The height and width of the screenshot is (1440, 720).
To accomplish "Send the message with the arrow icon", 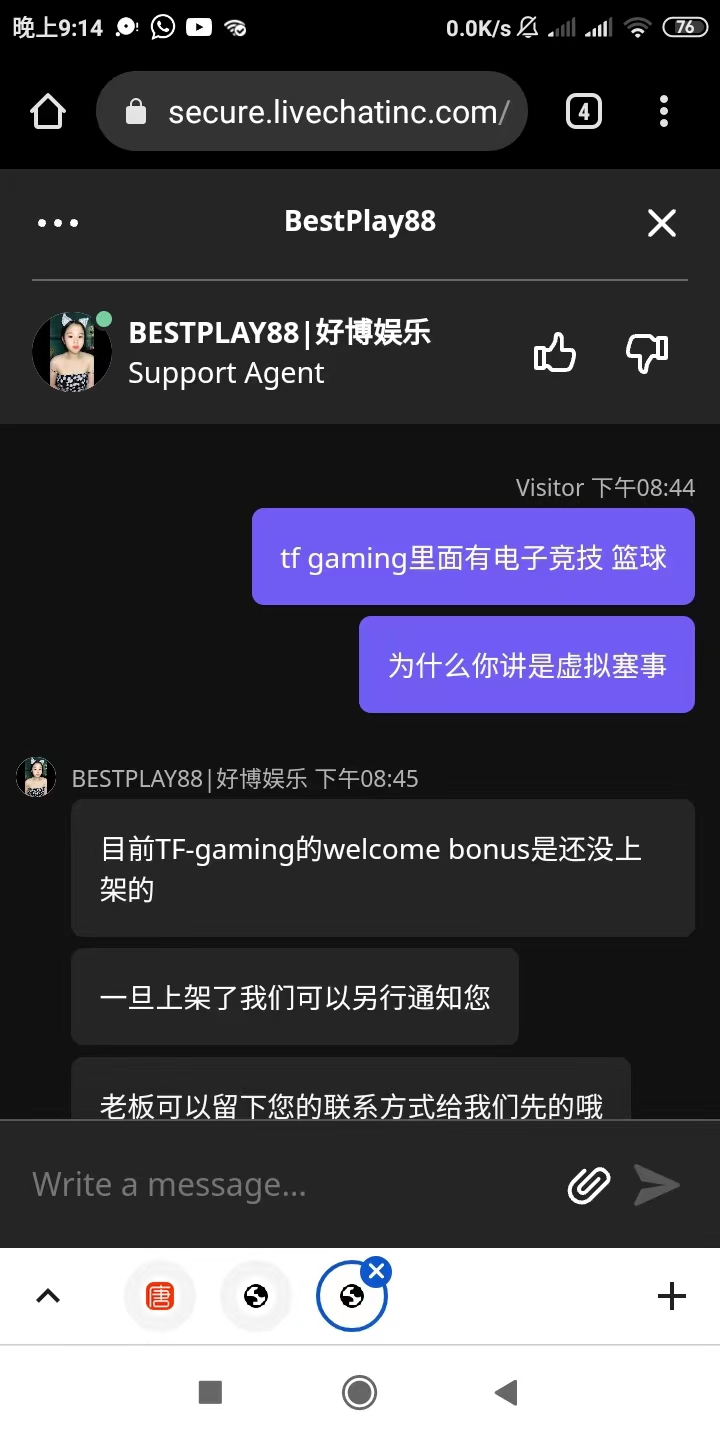I will pyautogui.click(x=658, y=1185).
